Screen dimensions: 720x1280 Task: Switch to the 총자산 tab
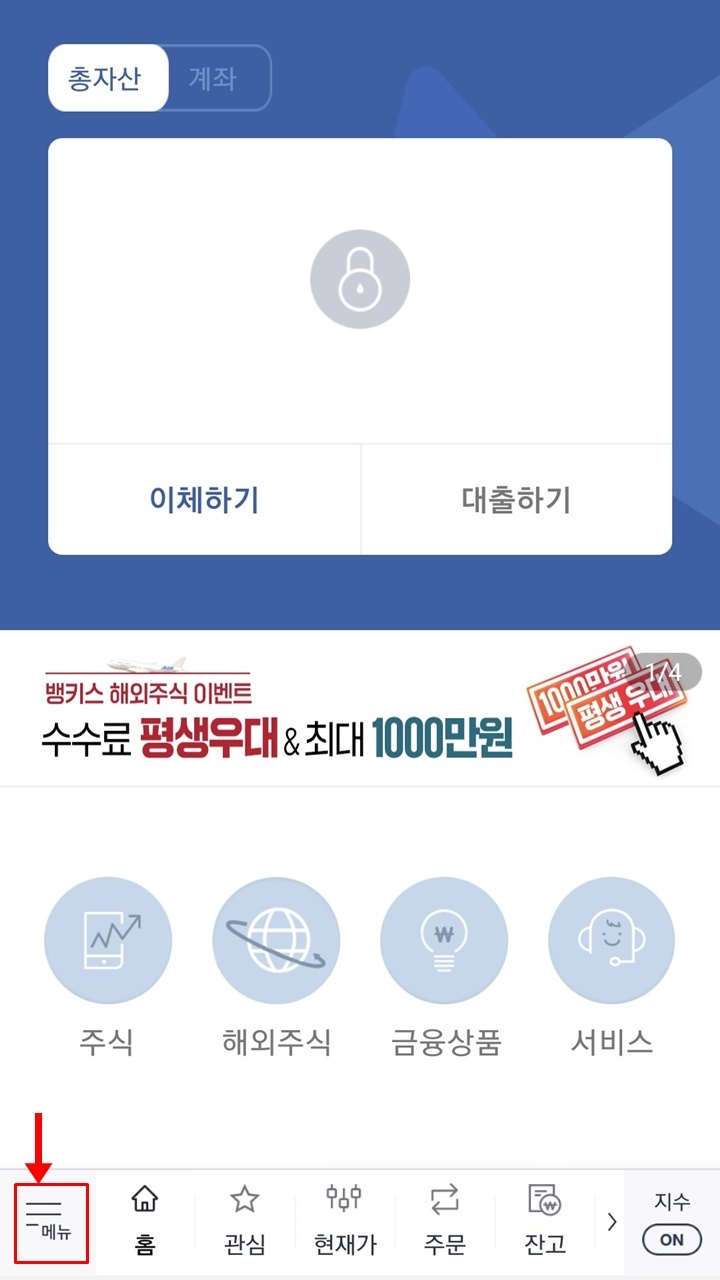click(108, 78)
